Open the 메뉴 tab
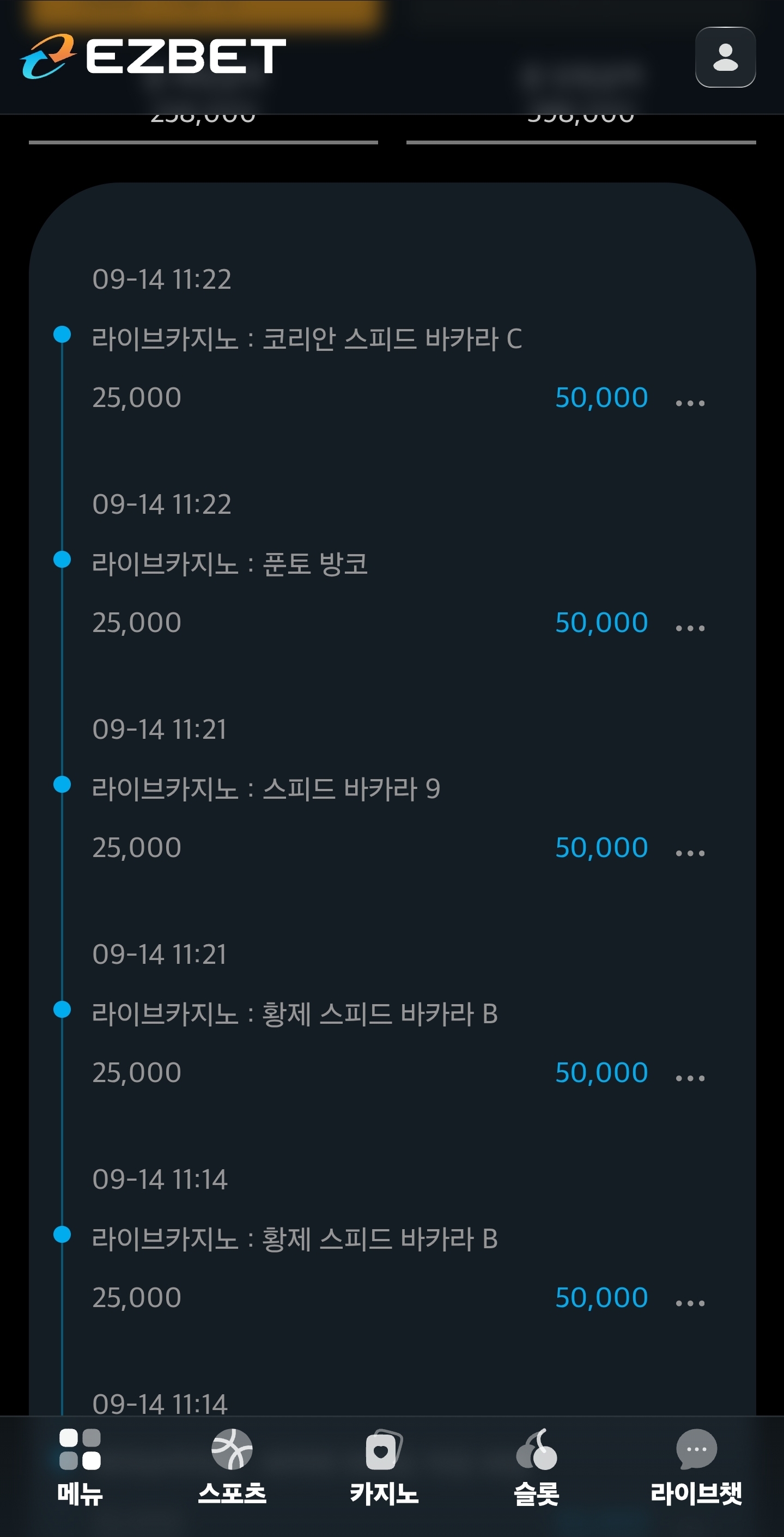This screenshot has width=784, height=1537. click(80, 1467)
